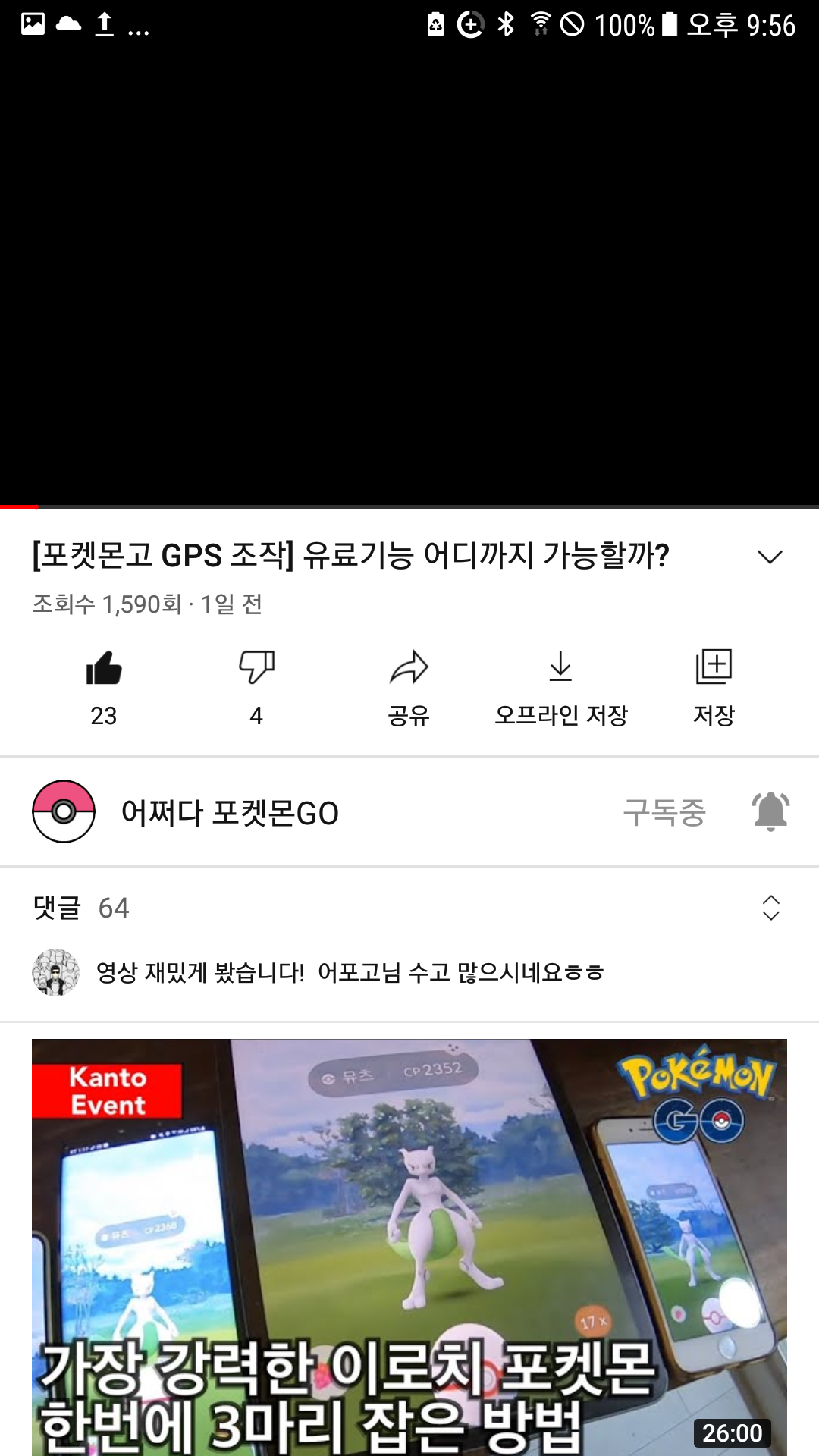The width and height of the screenshot is (819, 1456).
Task: Open the Kanto Event Mewtwo video
Action: point(409,1247)
